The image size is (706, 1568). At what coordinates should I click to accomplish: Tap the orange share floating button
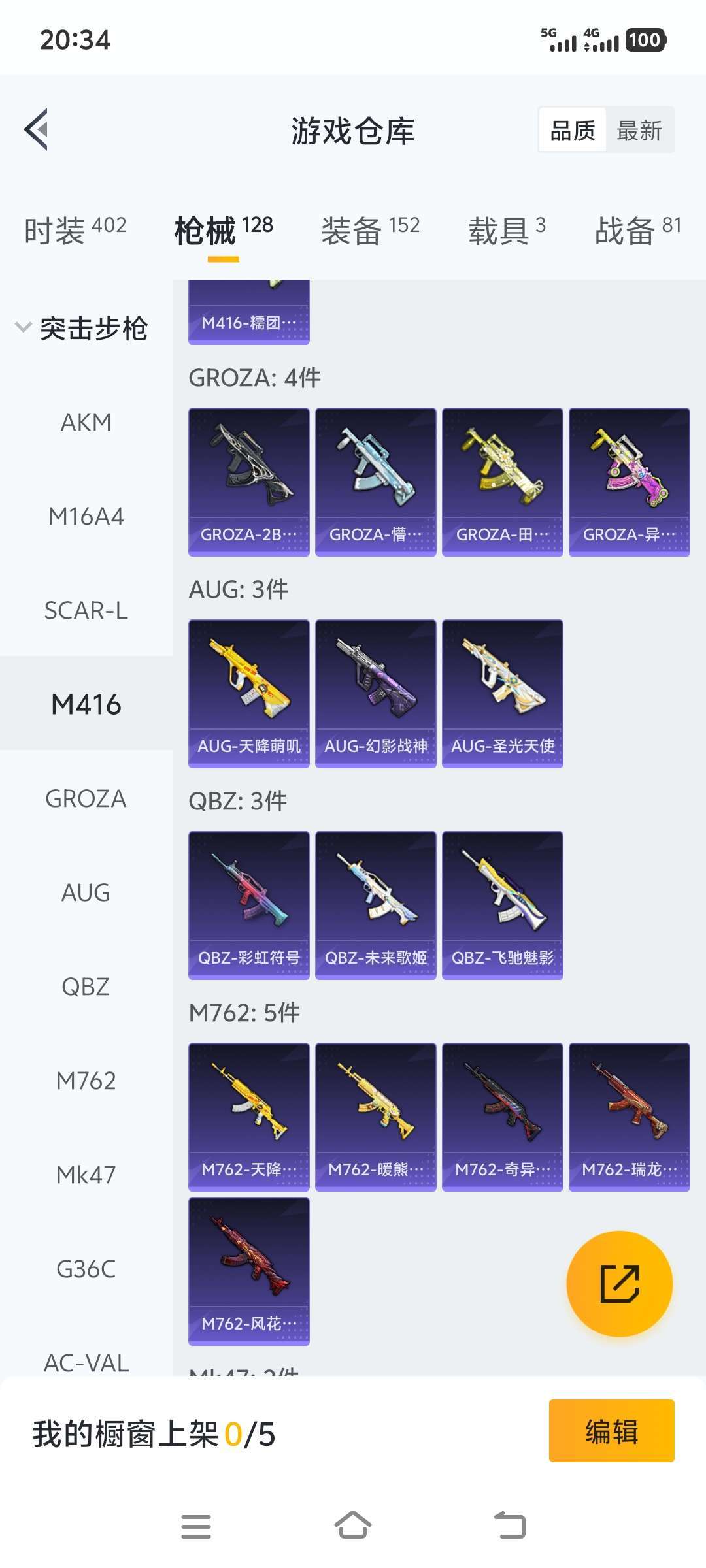[x=619, y=1284]
